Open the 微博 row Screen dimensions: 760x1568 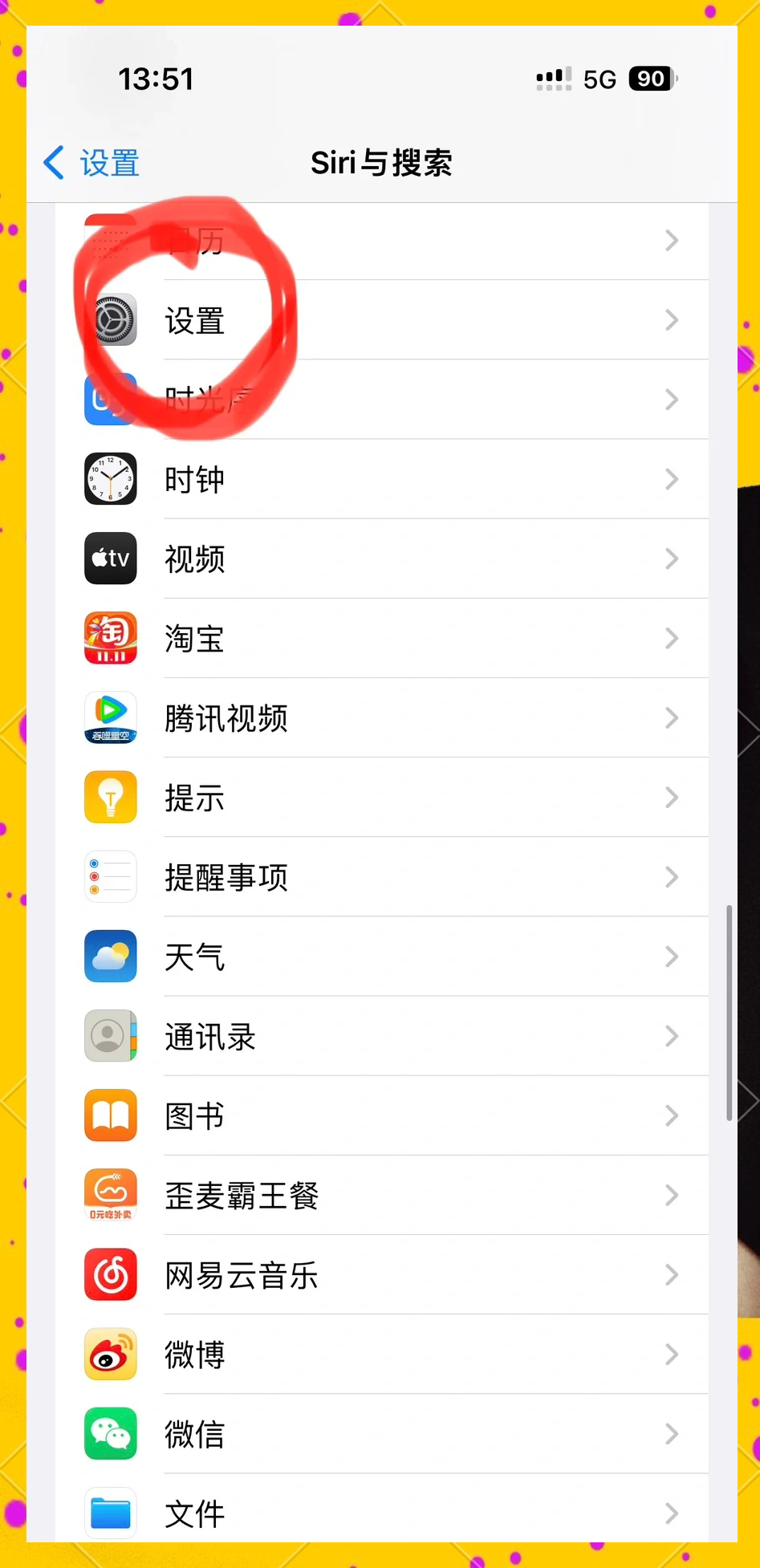[382, 1355]
